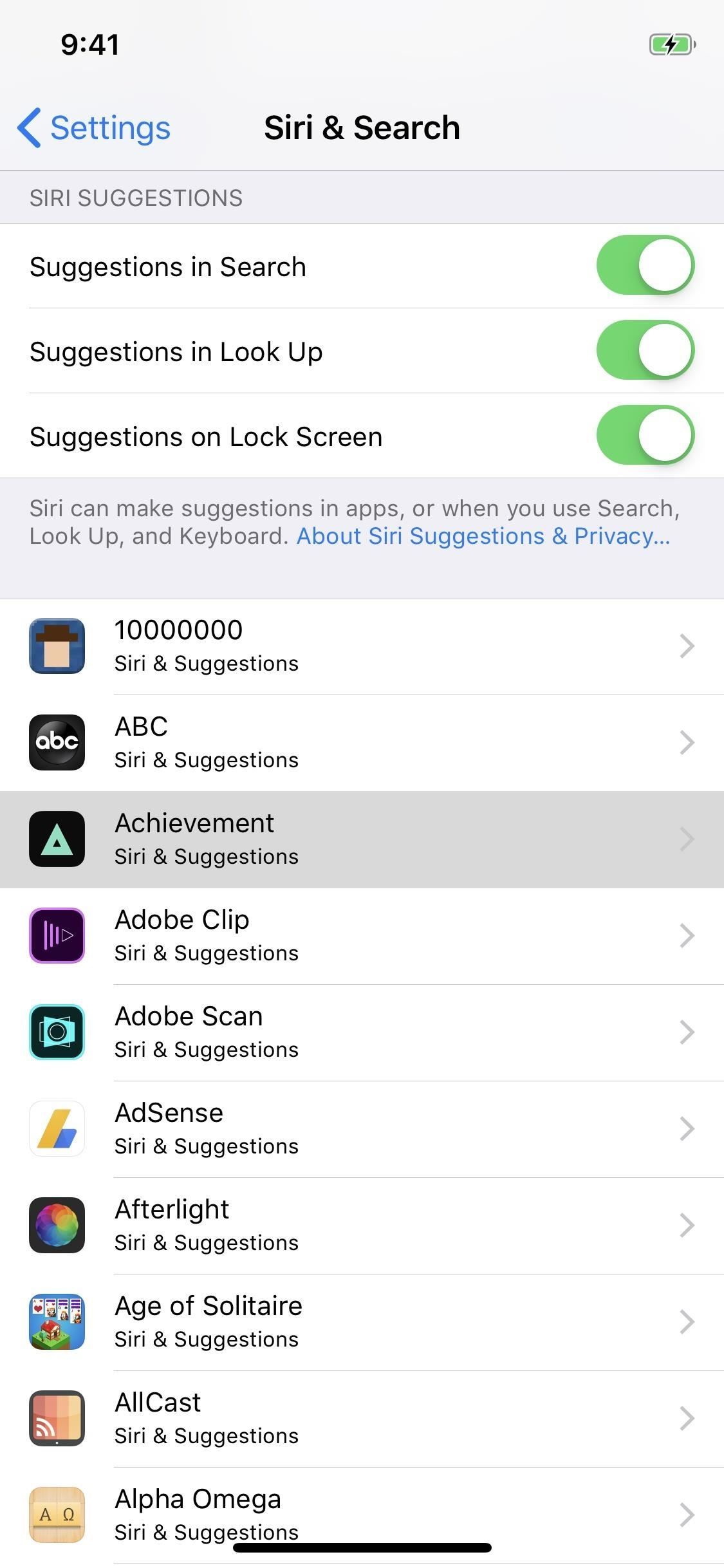
Task: Open the Alpha Omega app icon
Action: pos(57,1515)
